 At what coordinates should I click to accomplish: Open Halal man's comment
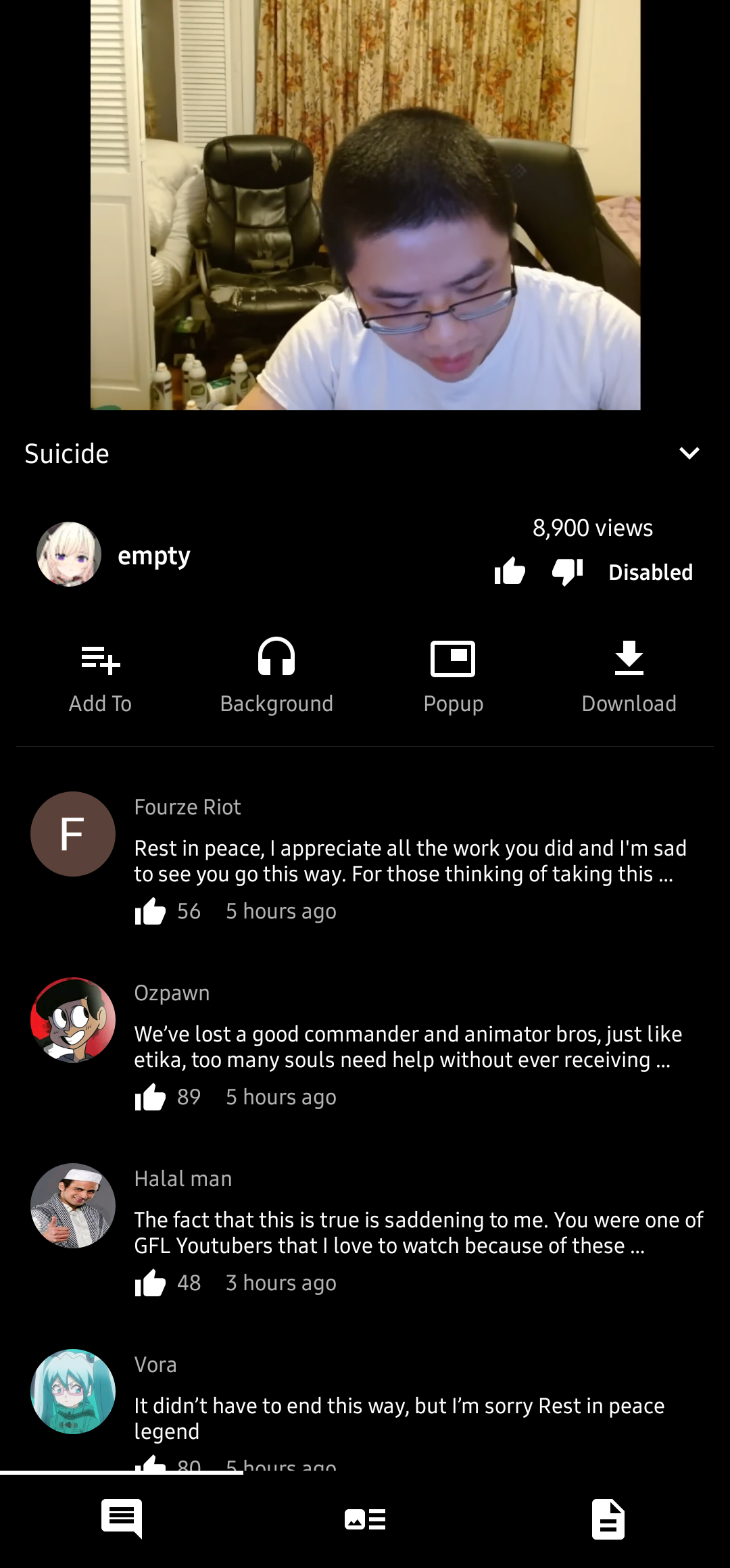(x=418, y=1232)
